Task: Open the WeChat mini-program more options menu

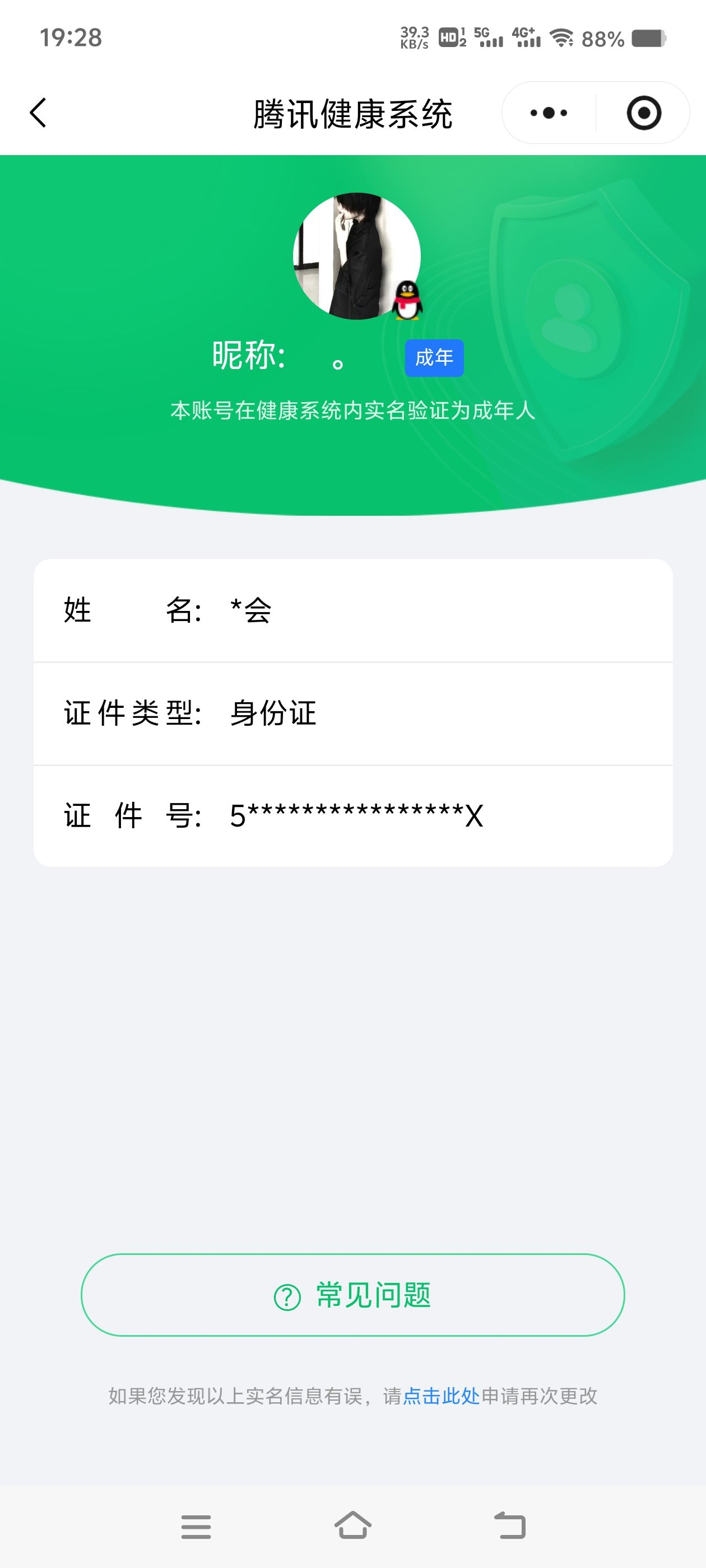Action: tap(547, 113)
